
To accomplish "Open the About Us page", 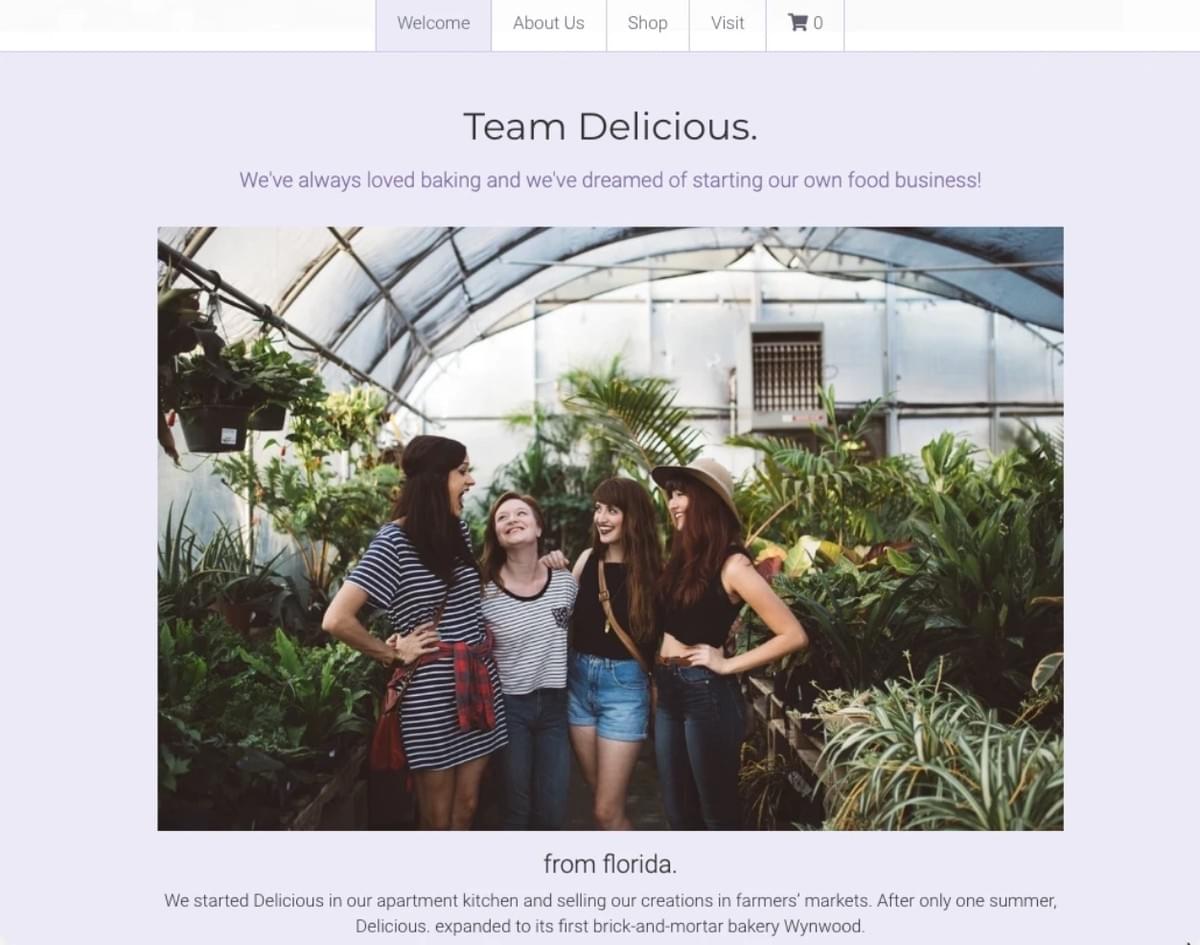I will click(x=548, y=23).
